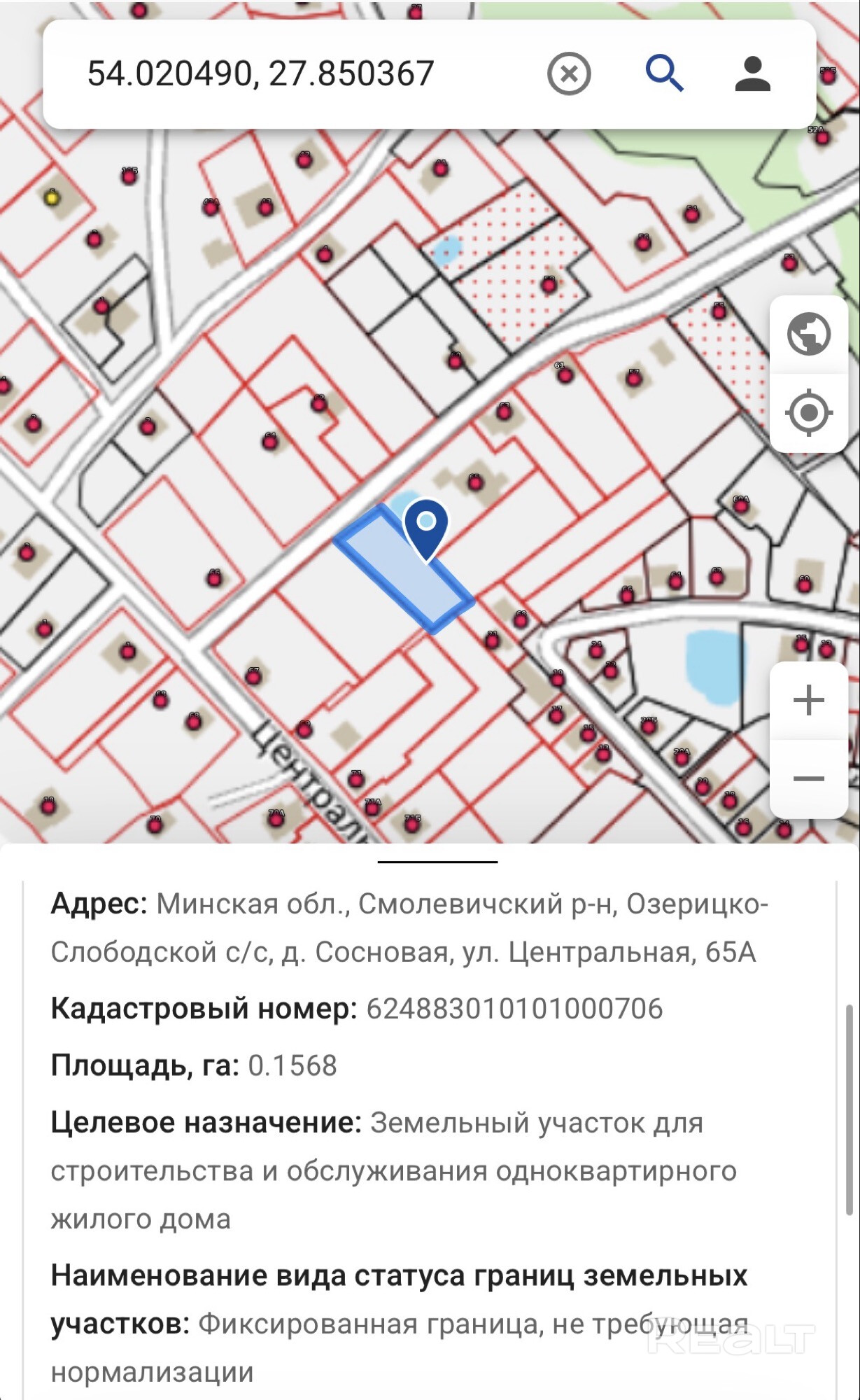860x1400 pixels.
Task: Zoom out of the map
Action: [808, 778]
